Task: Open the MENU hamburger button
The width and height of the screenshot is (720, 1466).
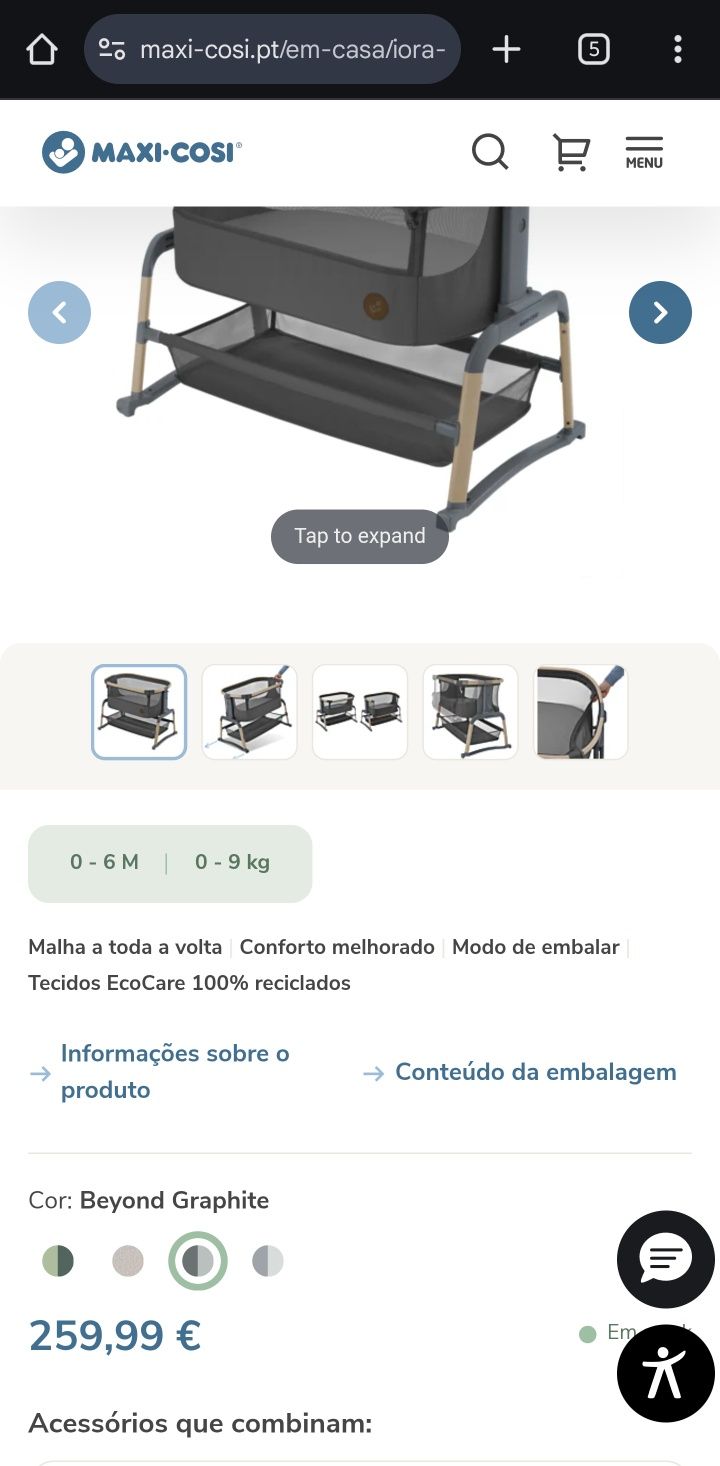Action: [644, 153]
